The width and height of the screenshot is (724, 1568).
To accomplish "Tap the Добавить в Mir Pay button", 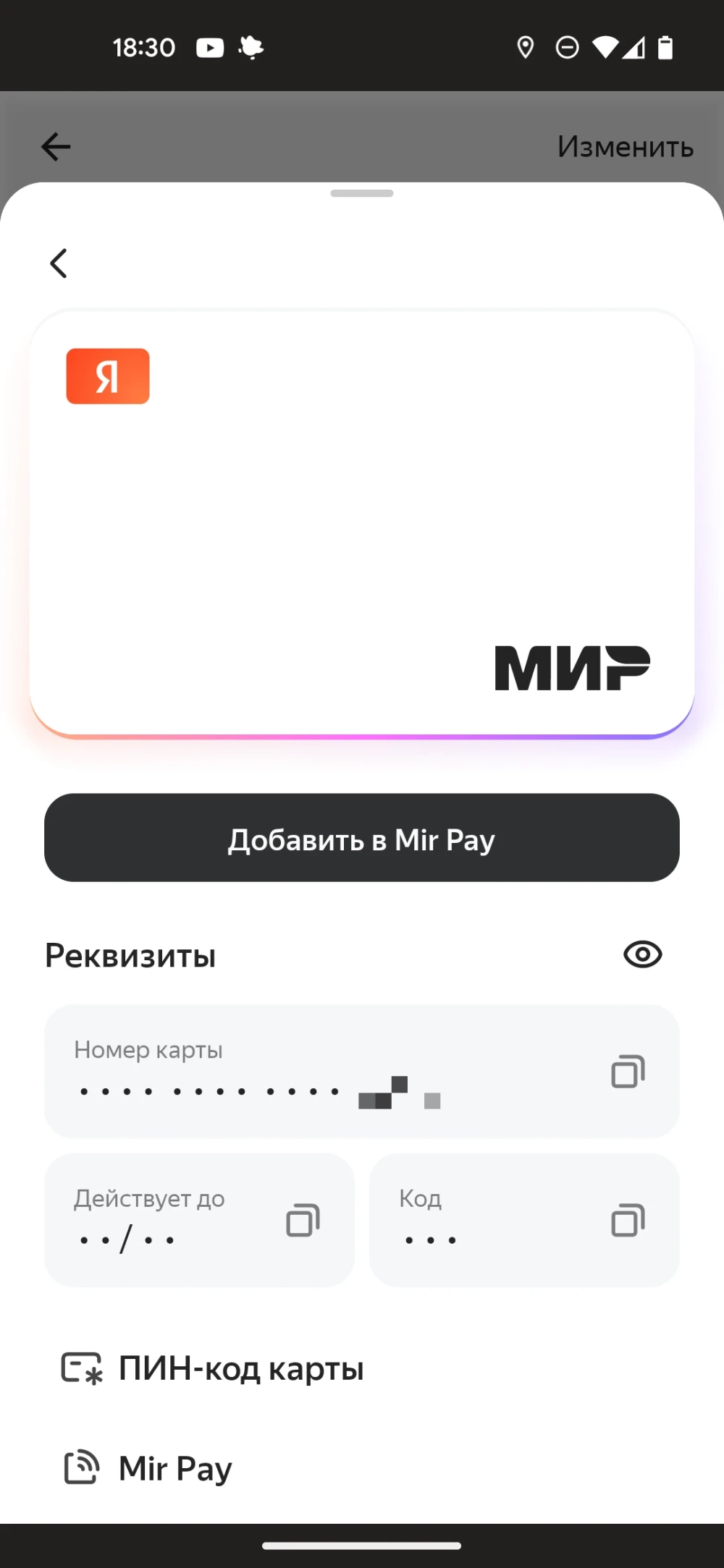I will pos(362,838).
